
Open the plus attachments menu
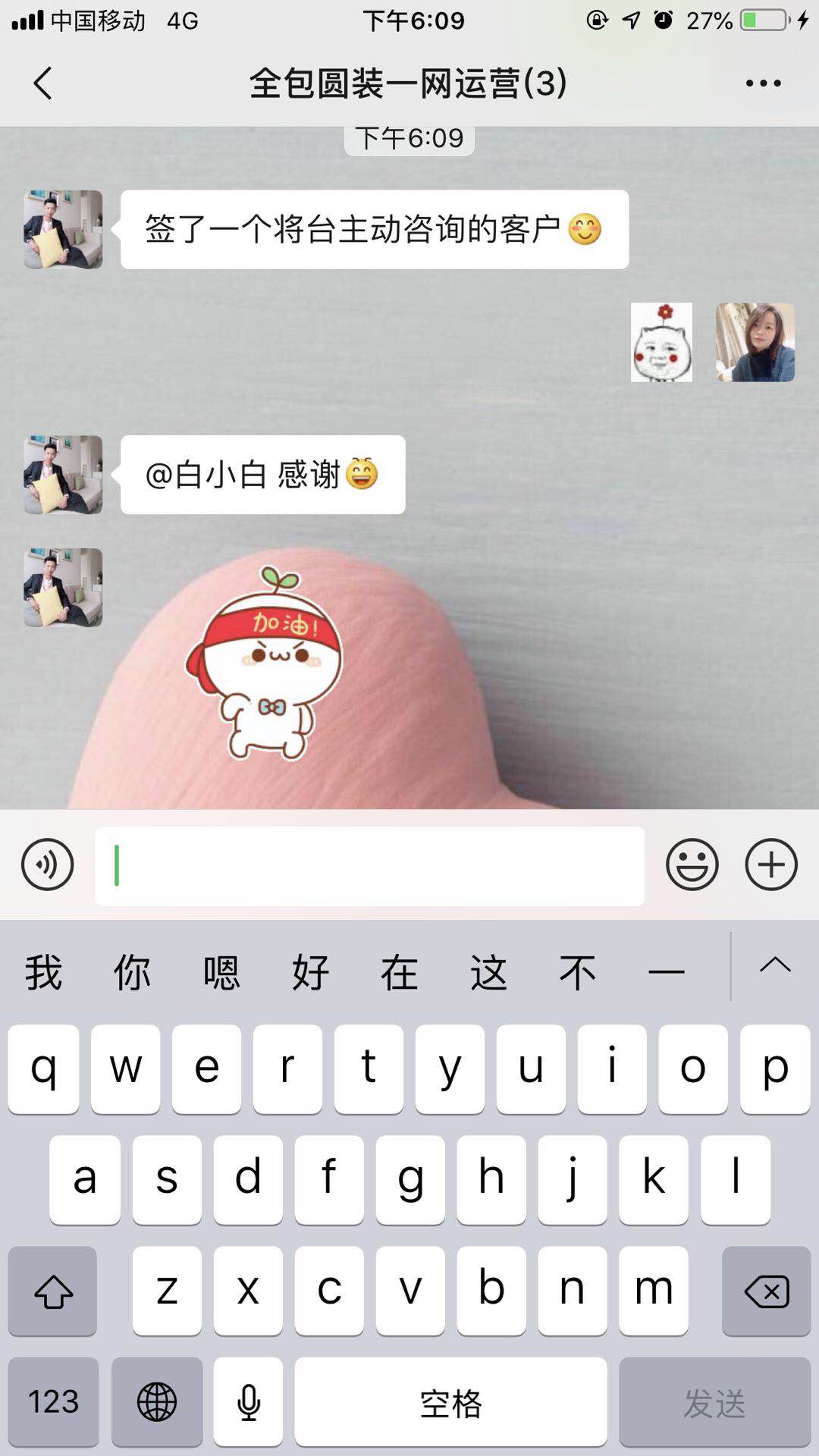point(771,864)
